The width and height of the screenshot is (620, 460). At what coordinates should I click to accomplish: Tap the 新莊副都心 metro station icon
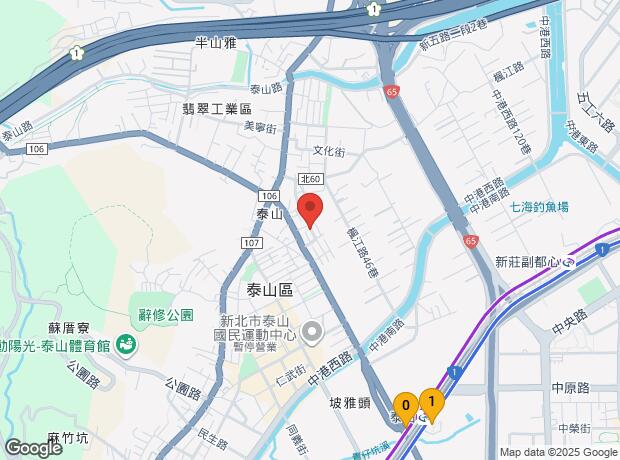(x=569, y=263)
